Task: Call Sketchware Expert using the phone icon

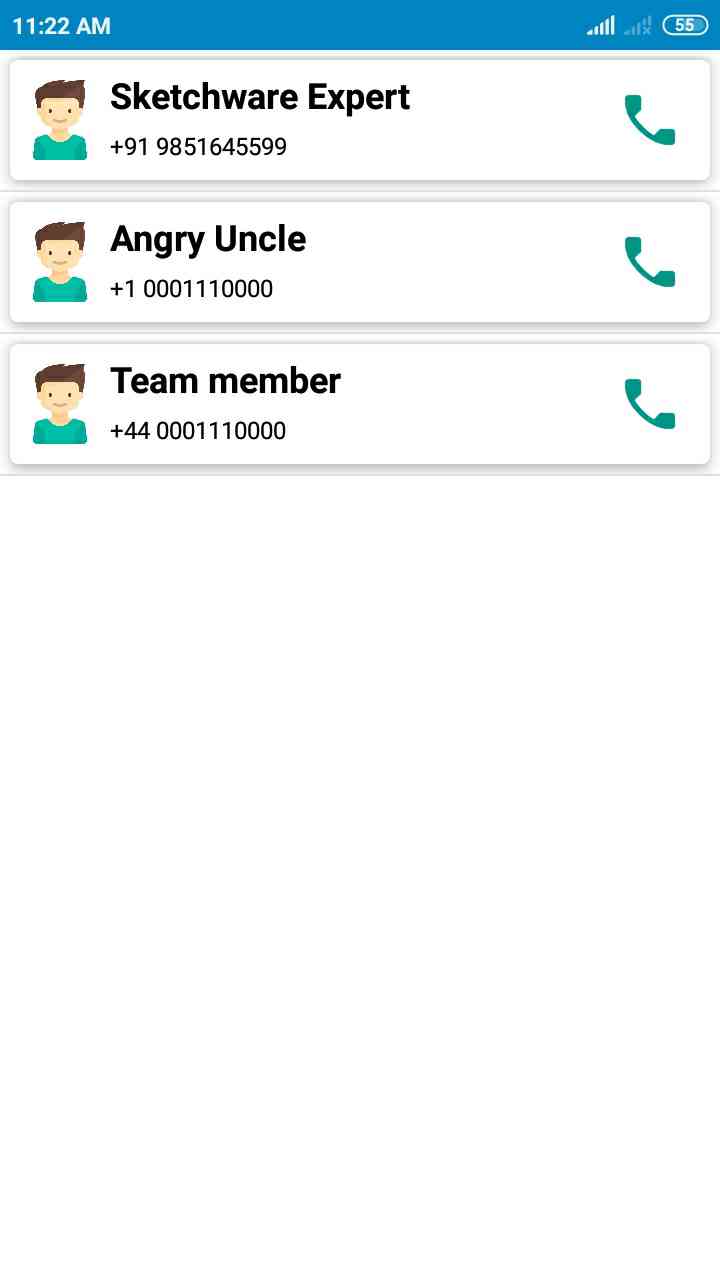Action: tap(649, 119)
